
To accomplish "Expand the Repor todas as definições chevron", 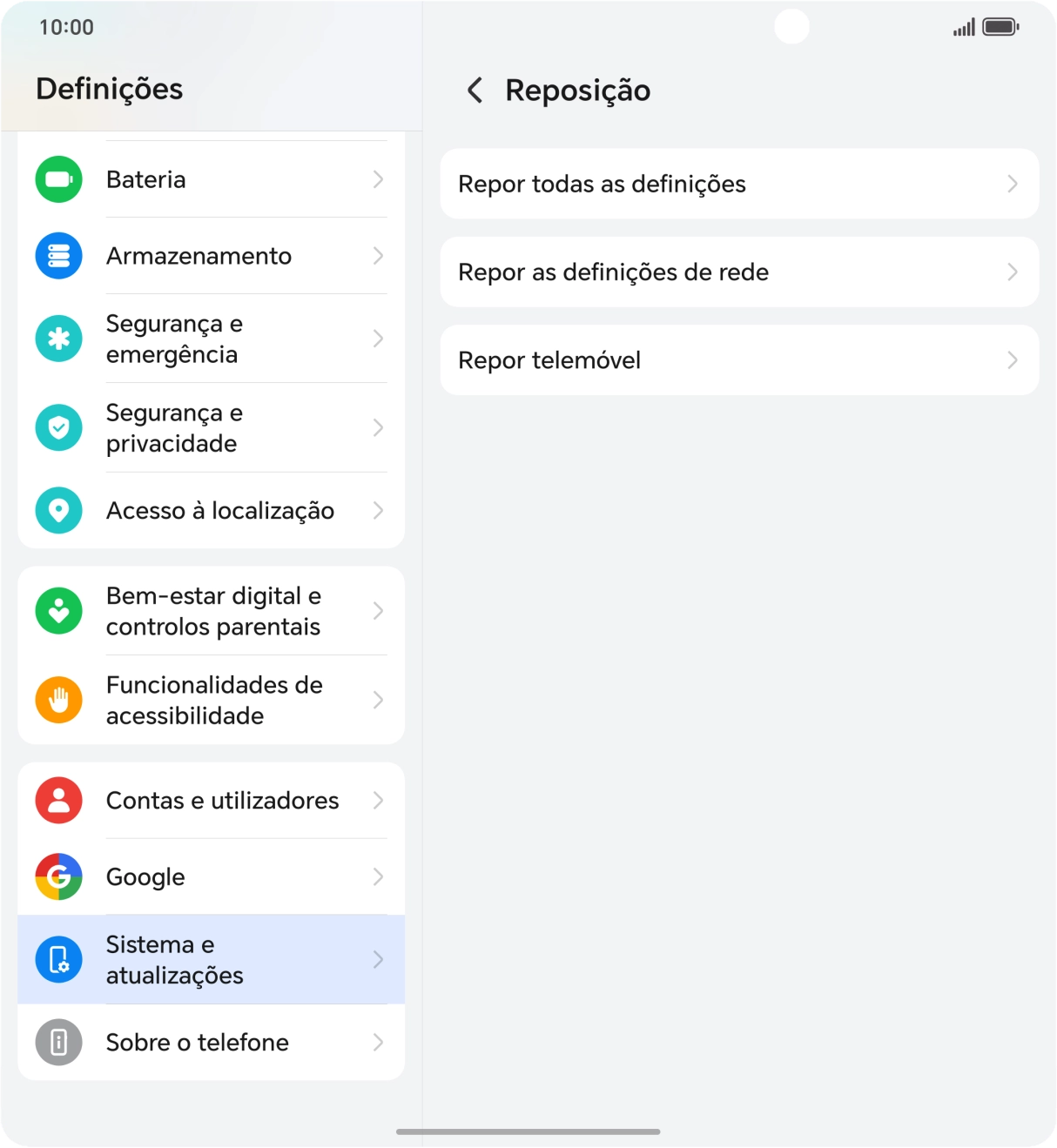I will [x=1011, y=184].
